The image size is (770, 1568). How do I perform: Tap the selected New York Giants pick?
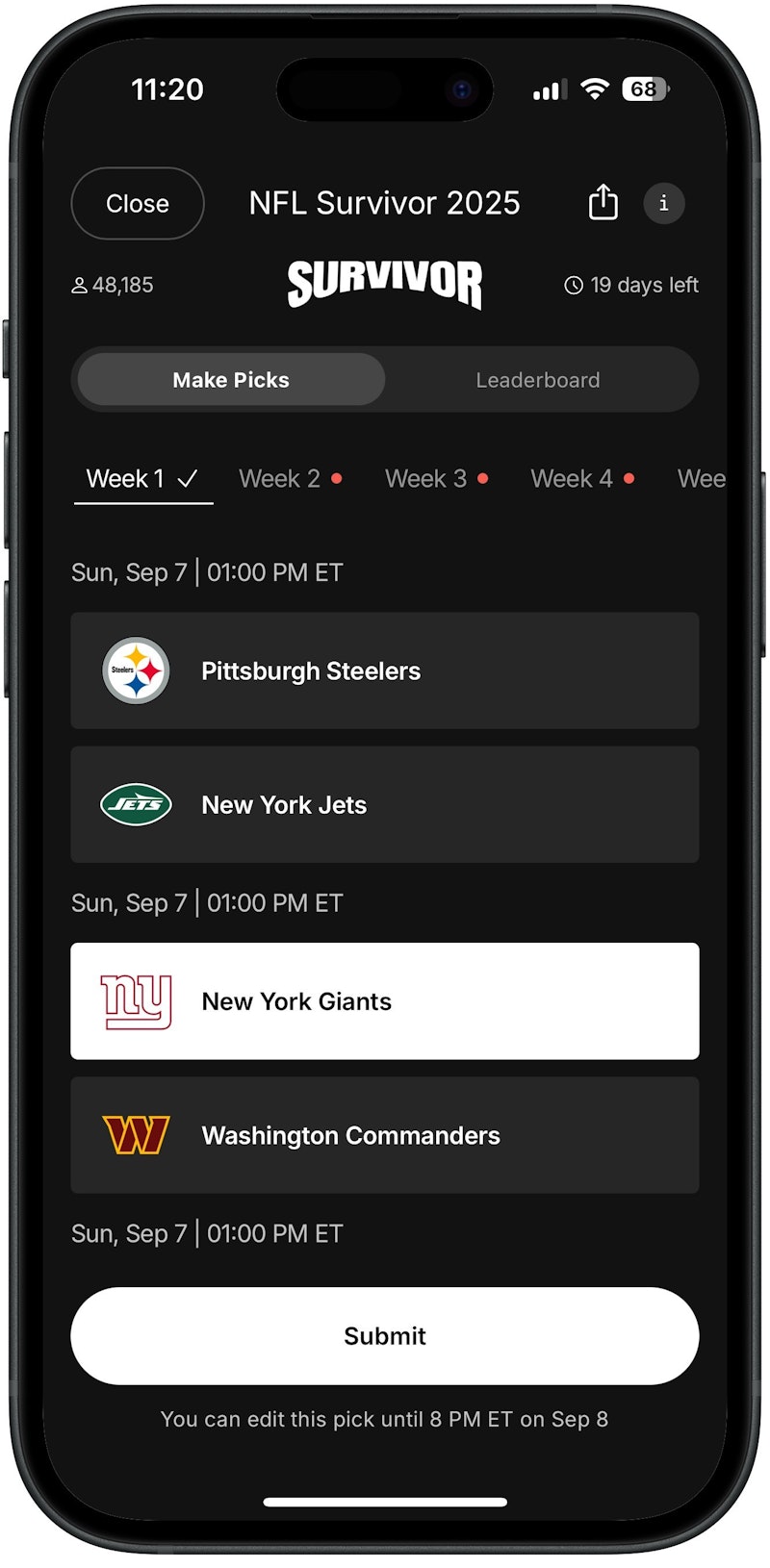(x=384, y=1001)
